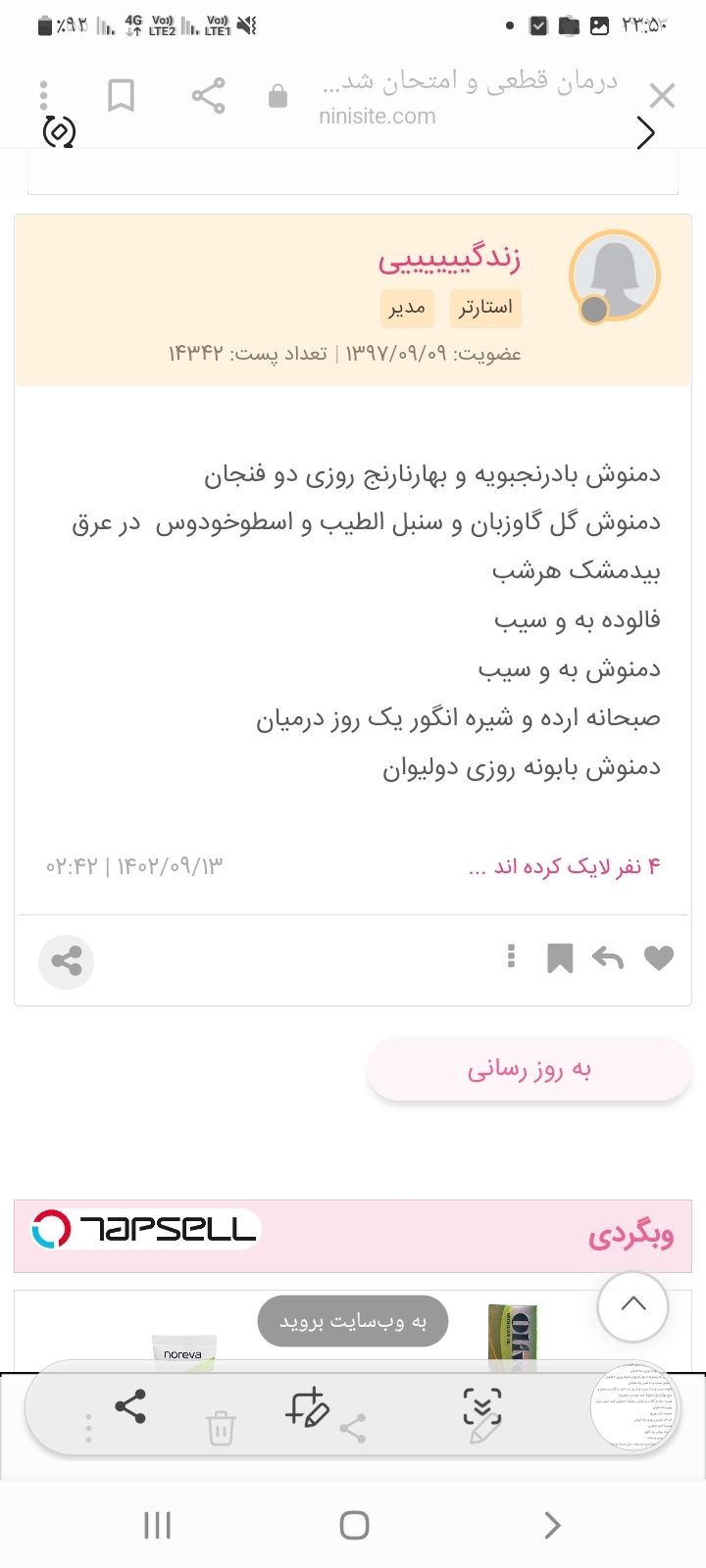Open زندگییییی user profile avatar
Screen dimensions: 706x1568
pyautogui.click(x=615, y=276)
